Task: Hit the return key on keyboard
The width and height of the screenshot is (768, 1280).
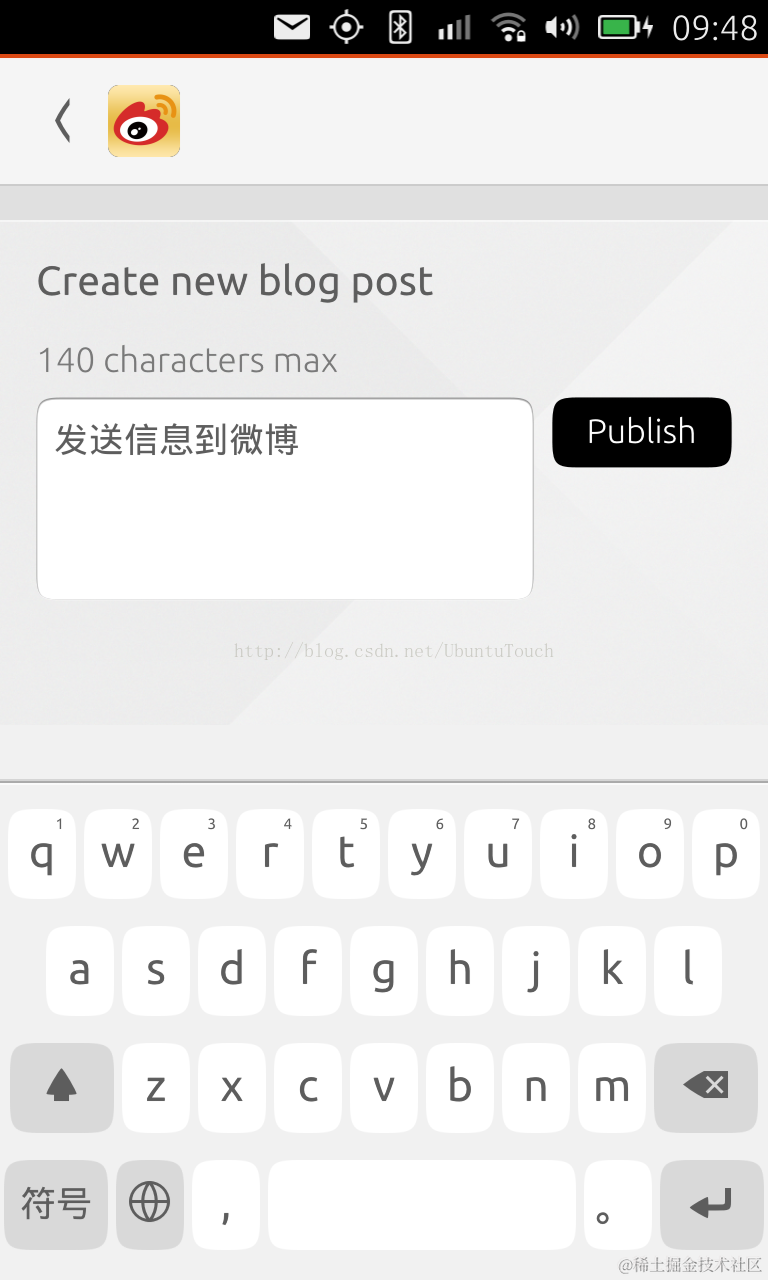Action: click(711, 1203)
